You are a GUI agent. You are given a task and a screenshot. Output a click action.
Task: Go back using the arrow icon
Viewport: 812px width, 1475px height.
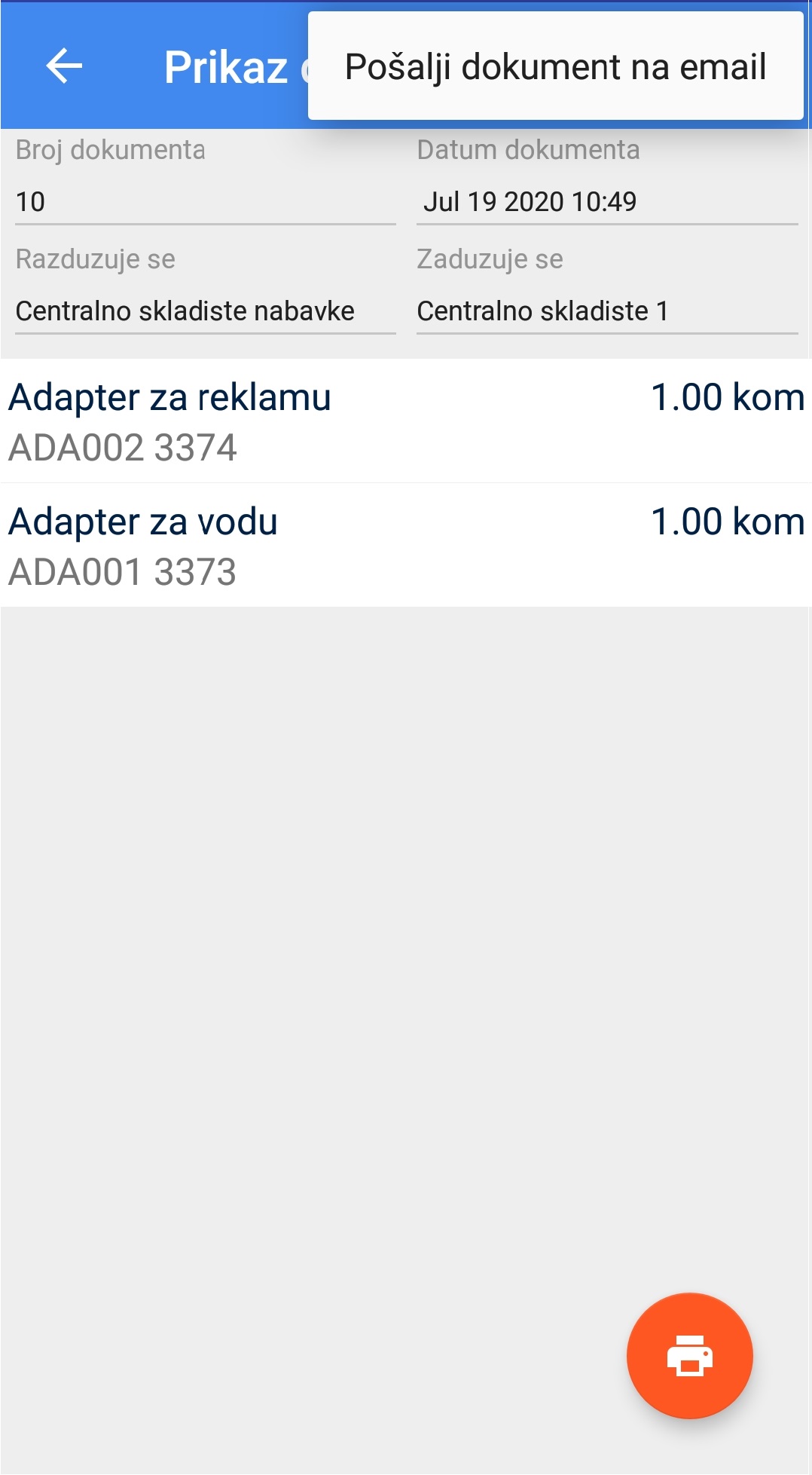click(x=64, y=66)
